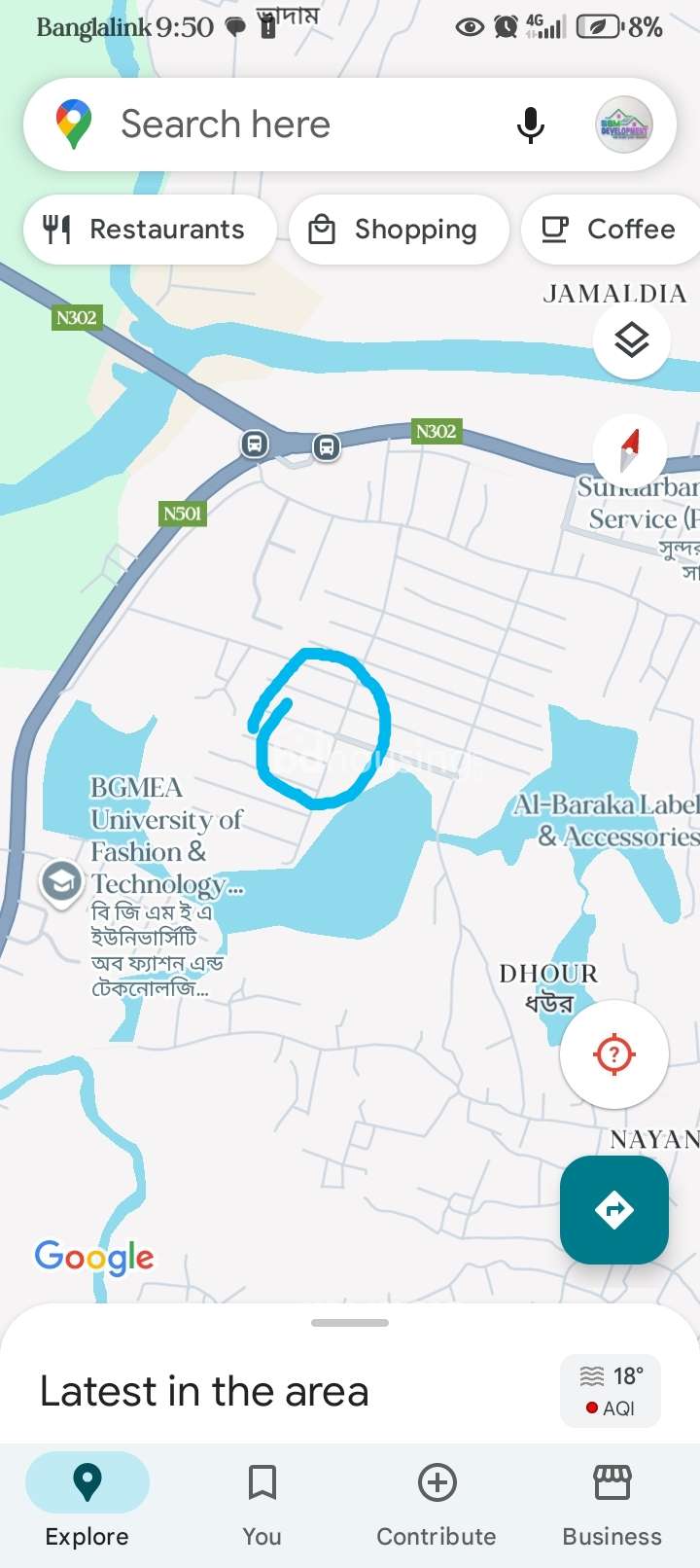Viewport: 700px width, 1568px height.
Task: Open the BGMEA University map marker
Action: click(x=61, y=883)
